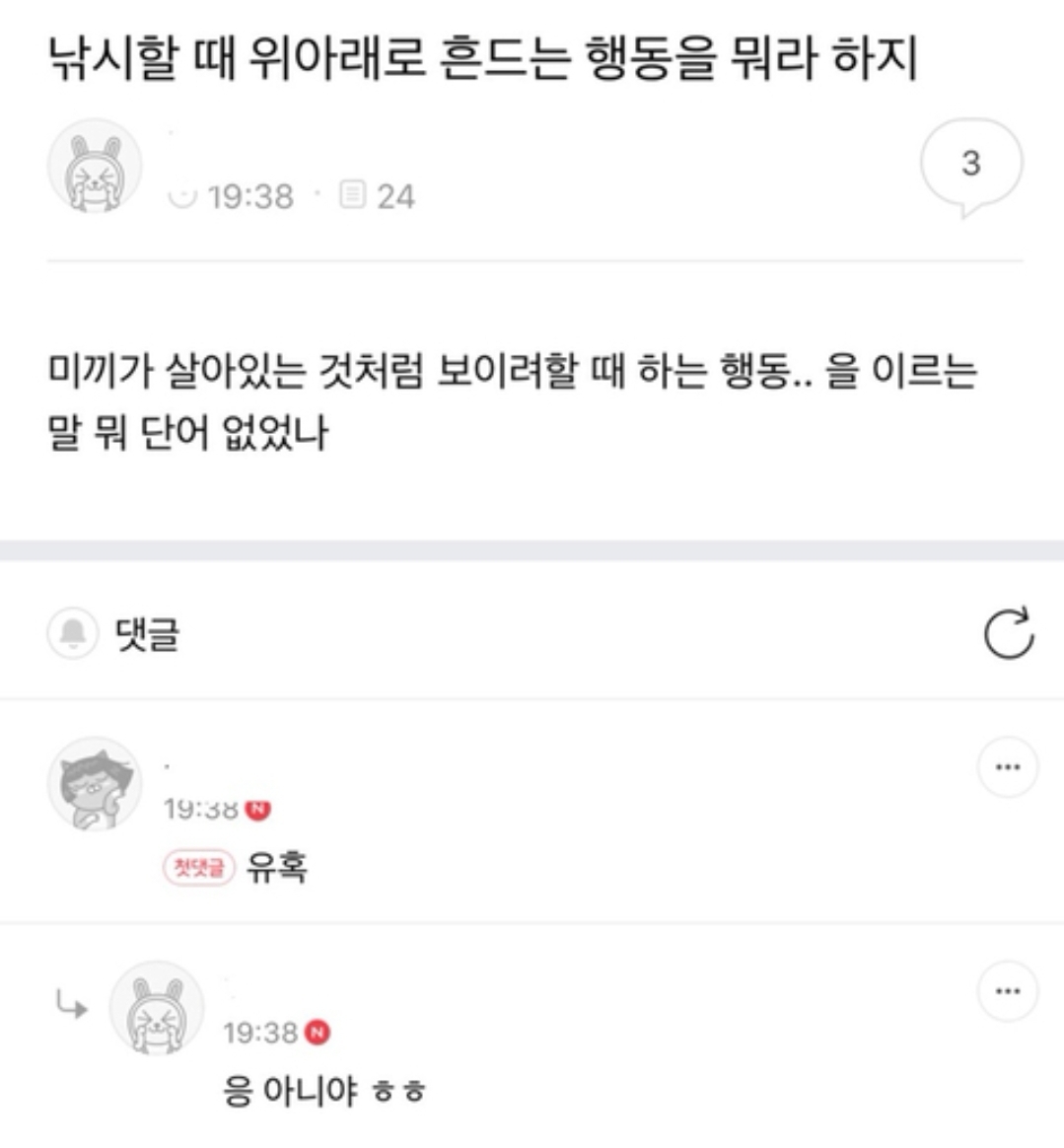
Task: Refresh the comments list
Action: (x=1008, y=632)
